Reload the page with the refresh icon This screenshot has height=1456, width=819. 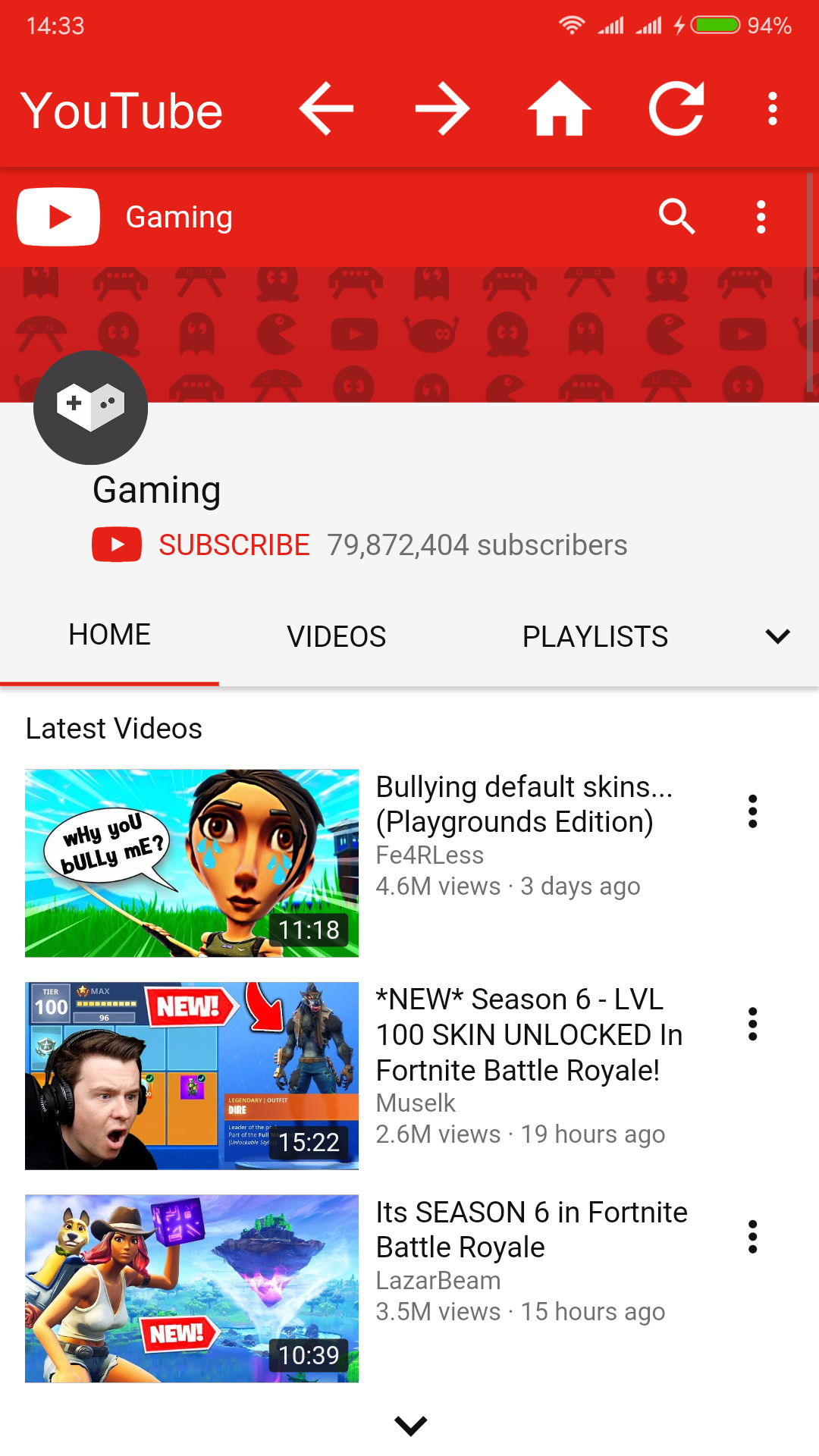tap(676, 109)
